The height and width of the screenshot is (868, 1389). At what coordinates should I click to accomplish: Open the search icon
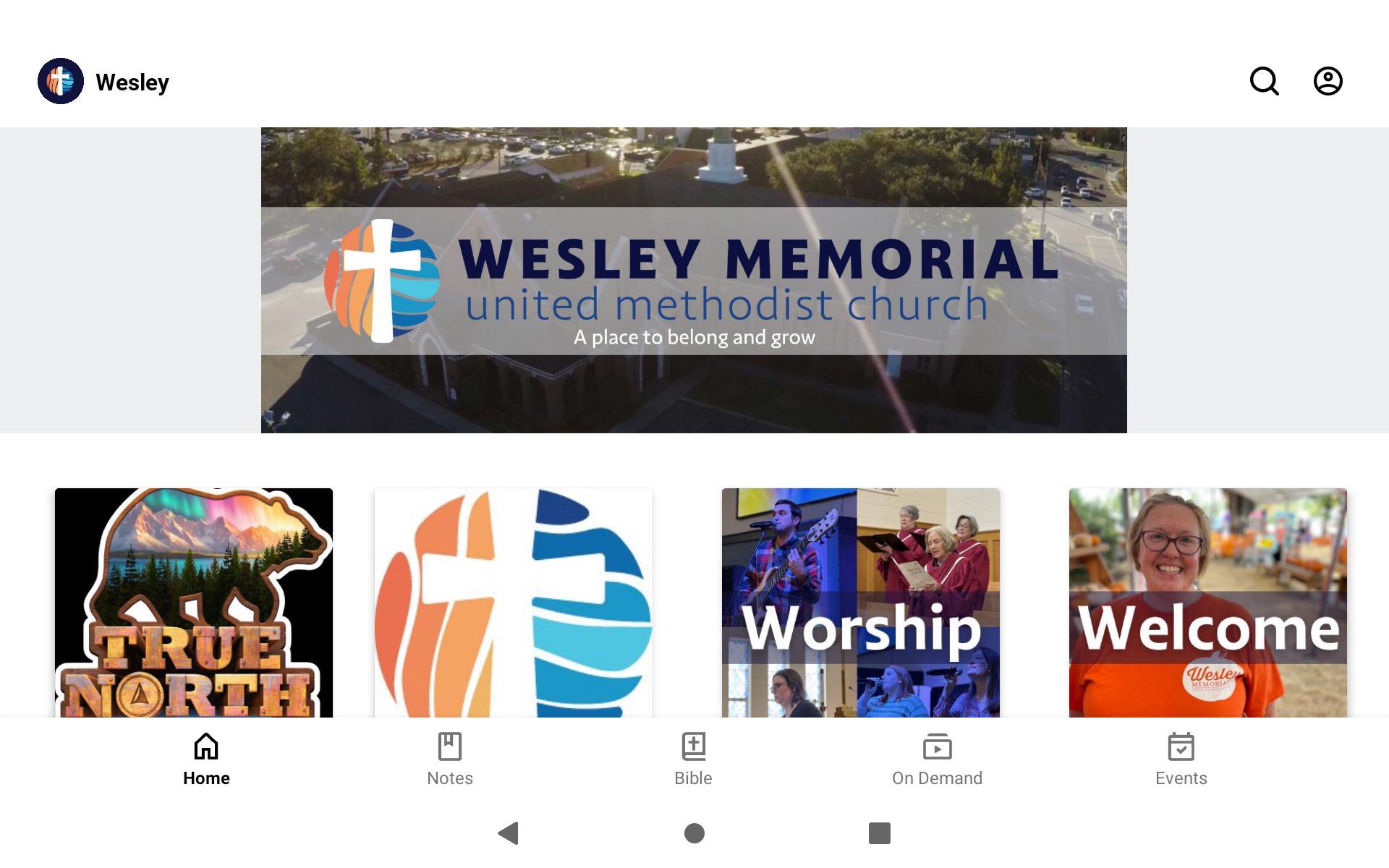coord(1264,81)
